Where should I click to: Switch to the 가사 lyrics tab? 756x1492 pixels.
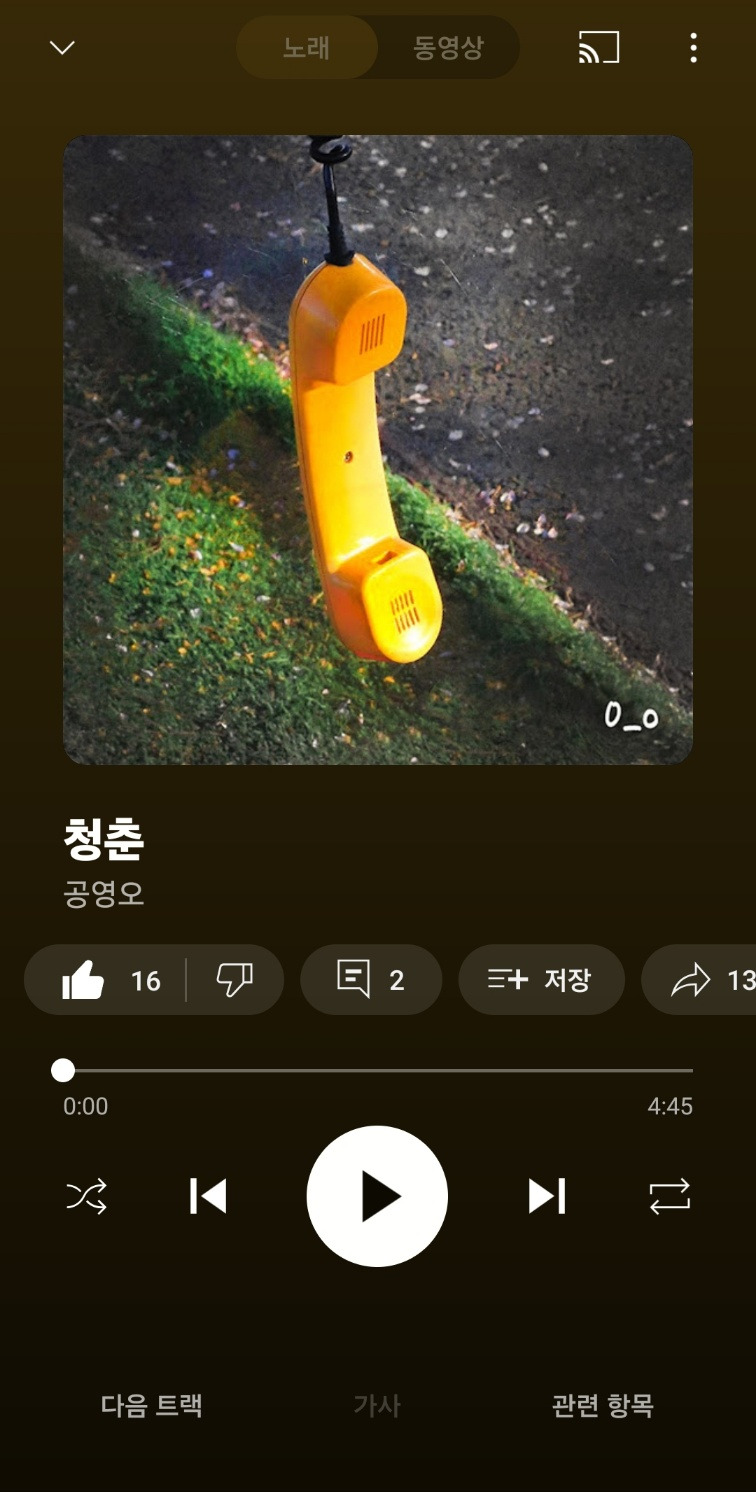pos(376,1405)
